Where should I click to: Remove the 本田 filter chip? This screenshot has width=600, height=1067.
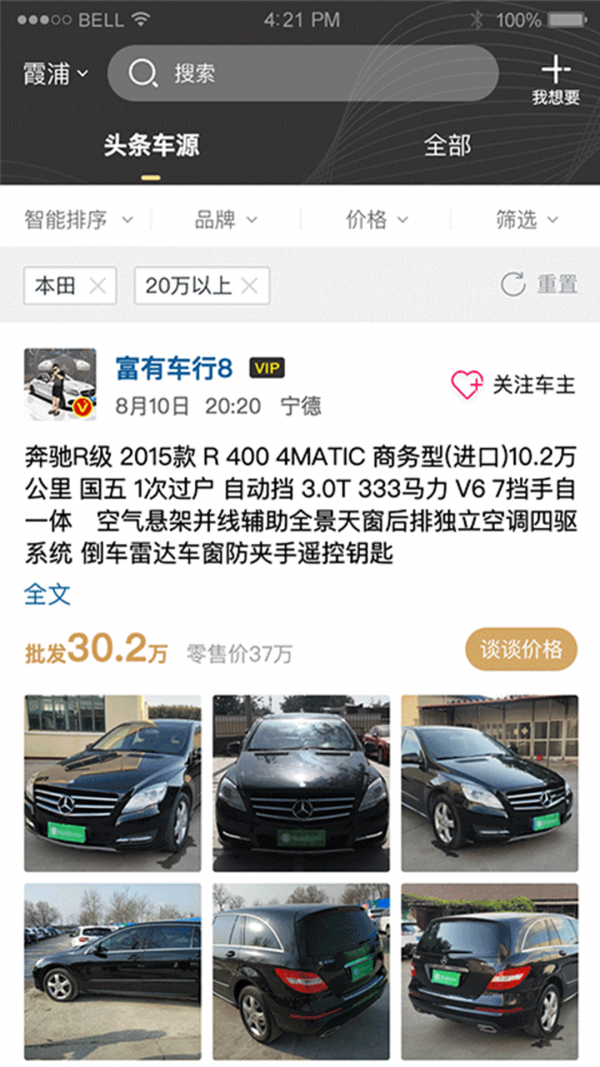click(x=98, y=286)
